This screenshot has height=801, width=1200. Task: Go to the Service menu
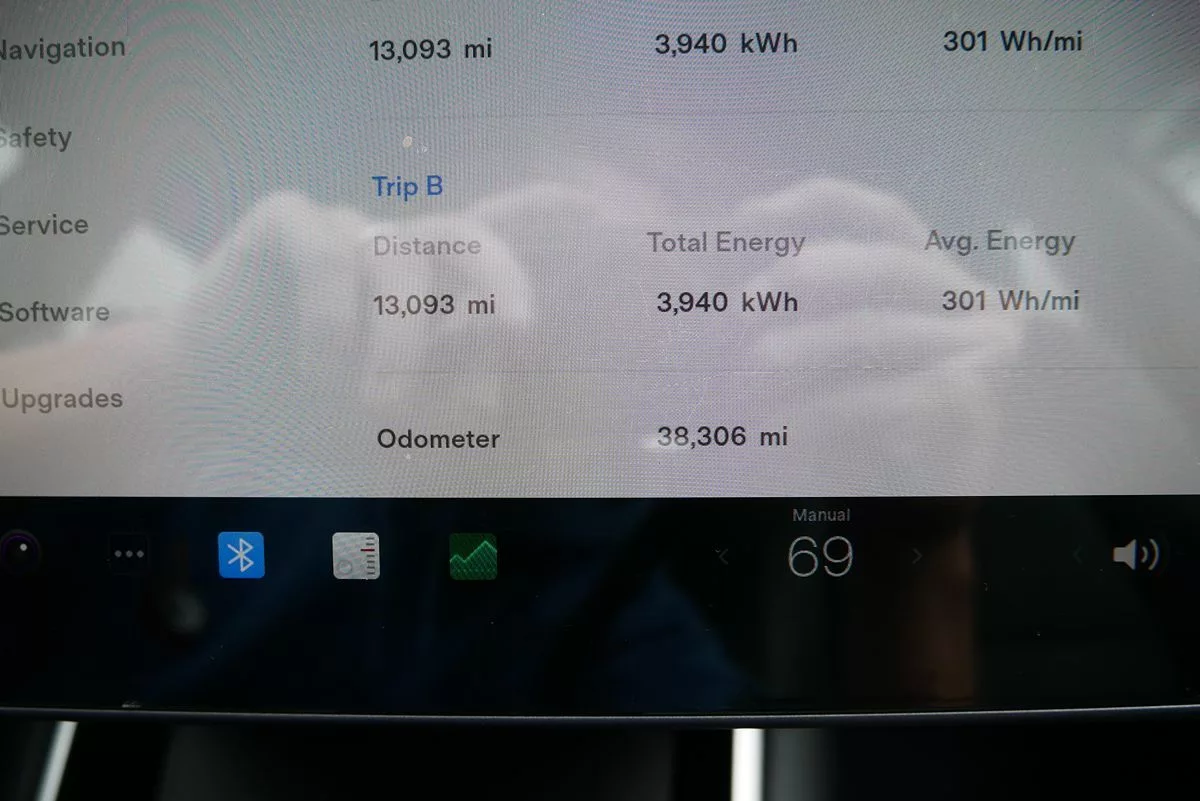coord(44,225)
